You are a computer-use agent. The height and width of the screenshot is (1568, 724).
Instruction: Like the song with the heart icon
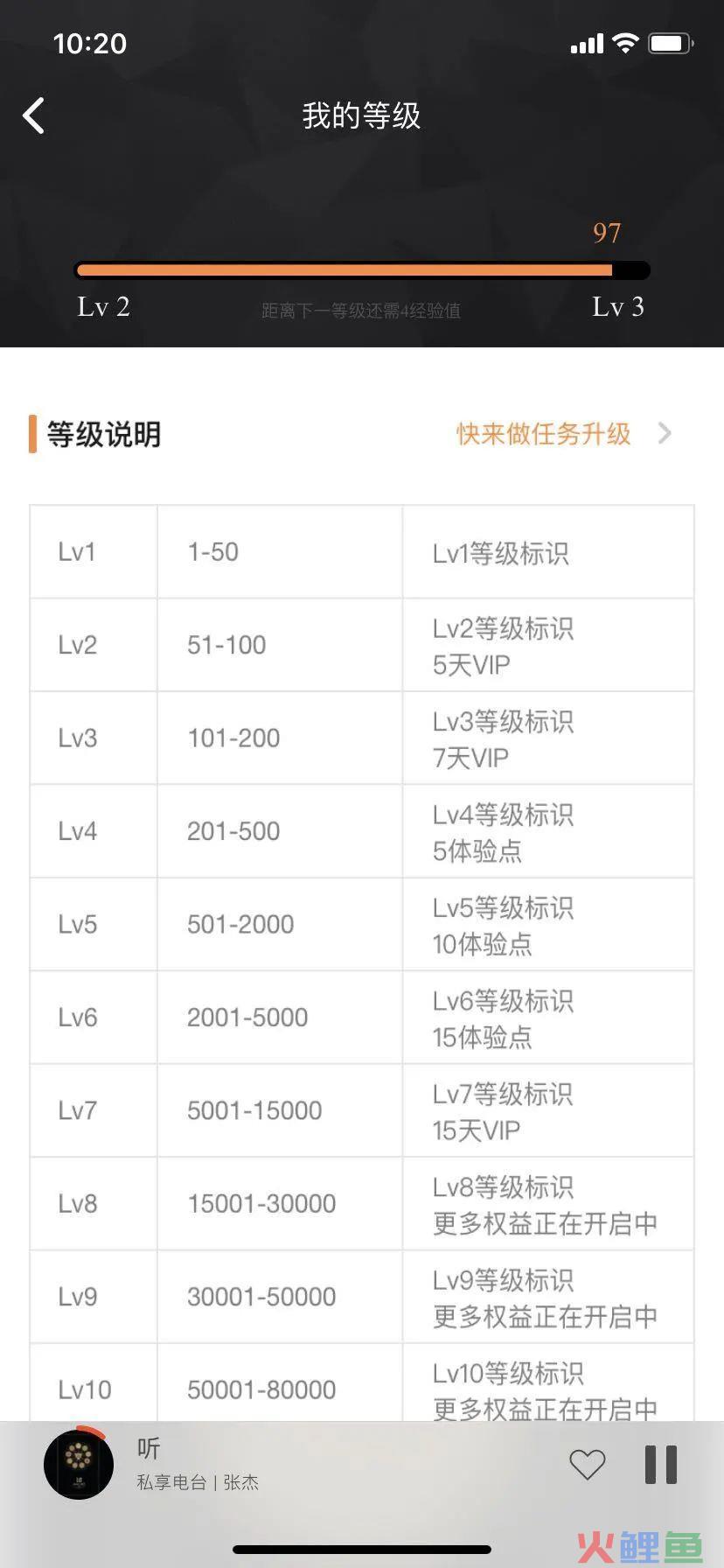pyautogui.click(x=588, y=1464)
